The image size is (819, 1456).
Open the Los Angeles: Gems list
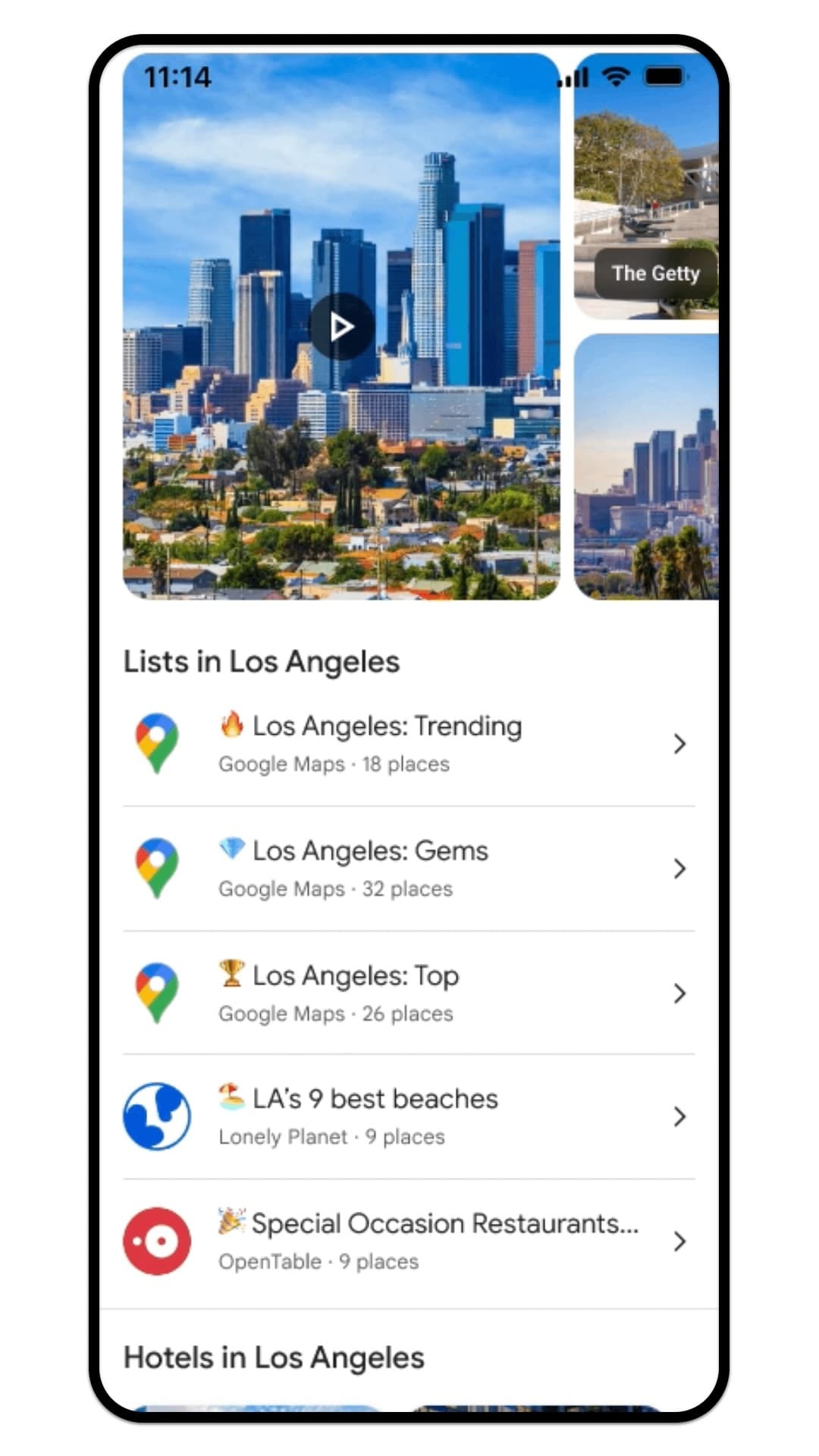408,868
